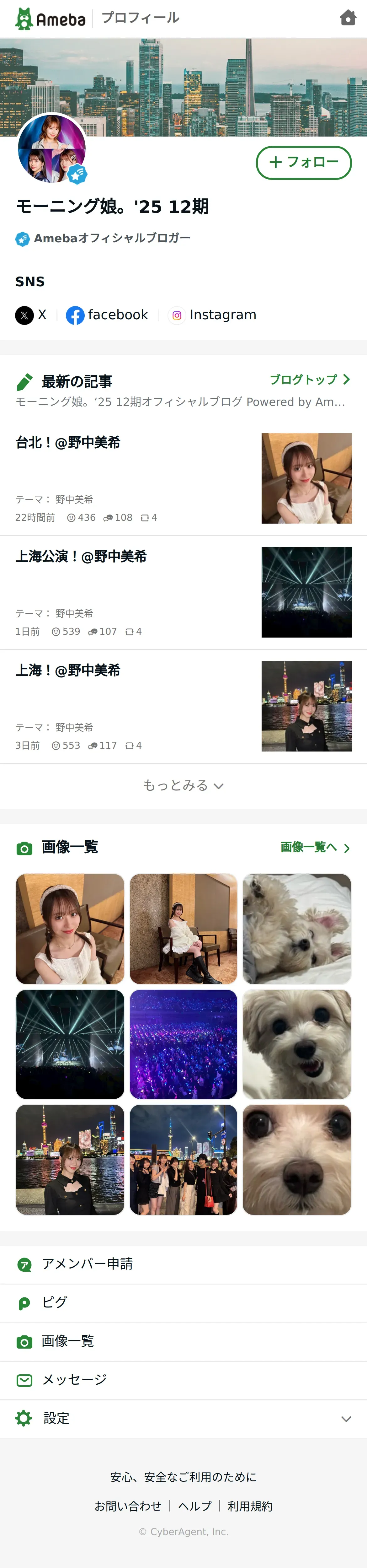Visit the facebook page link
Image resolution: width=367 pixels, height=1568 pixels.
(x=107, y=315)
